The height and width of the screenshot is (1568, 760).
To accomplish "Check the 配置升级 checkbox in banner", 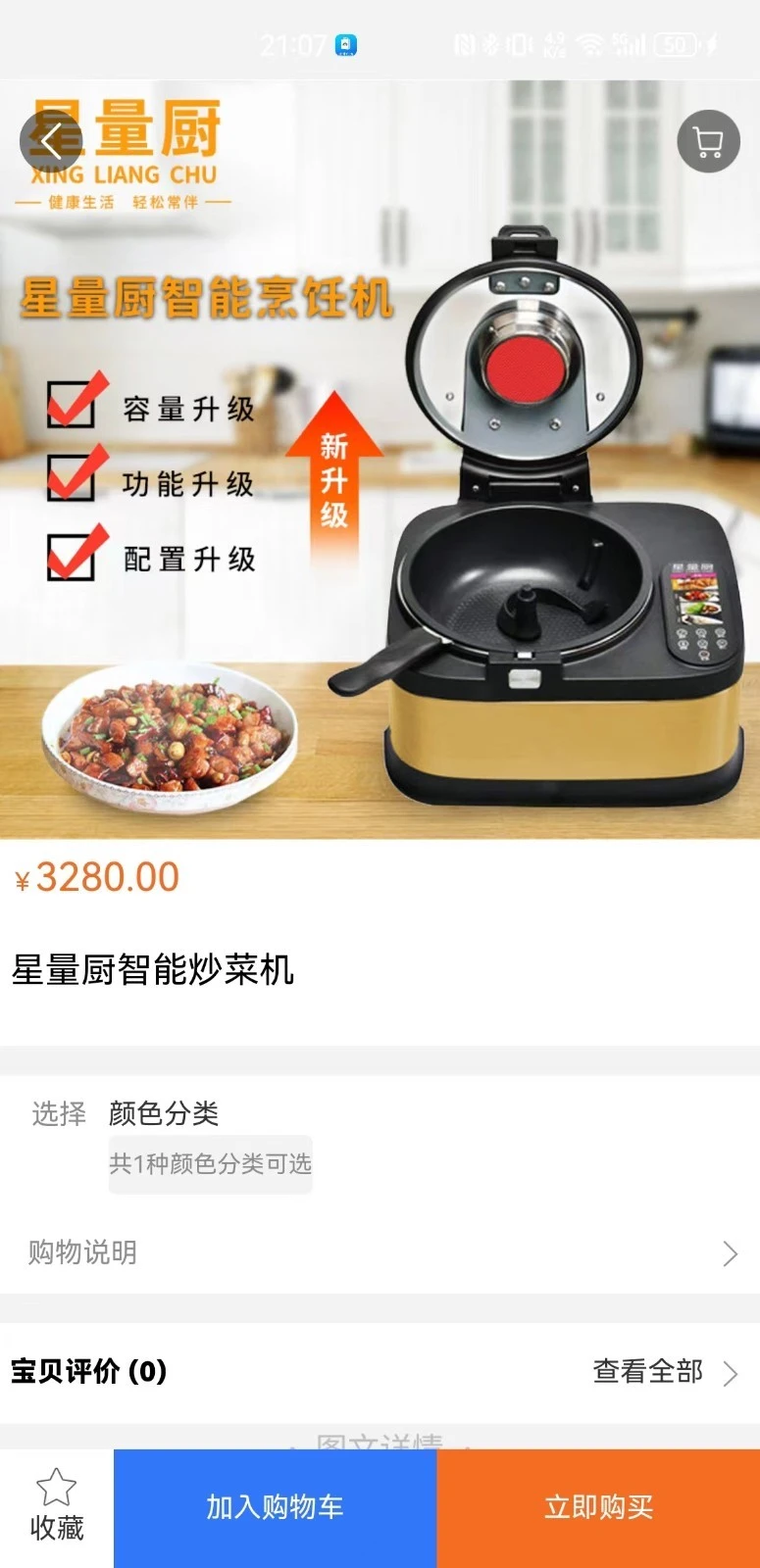I will [69, 559].
